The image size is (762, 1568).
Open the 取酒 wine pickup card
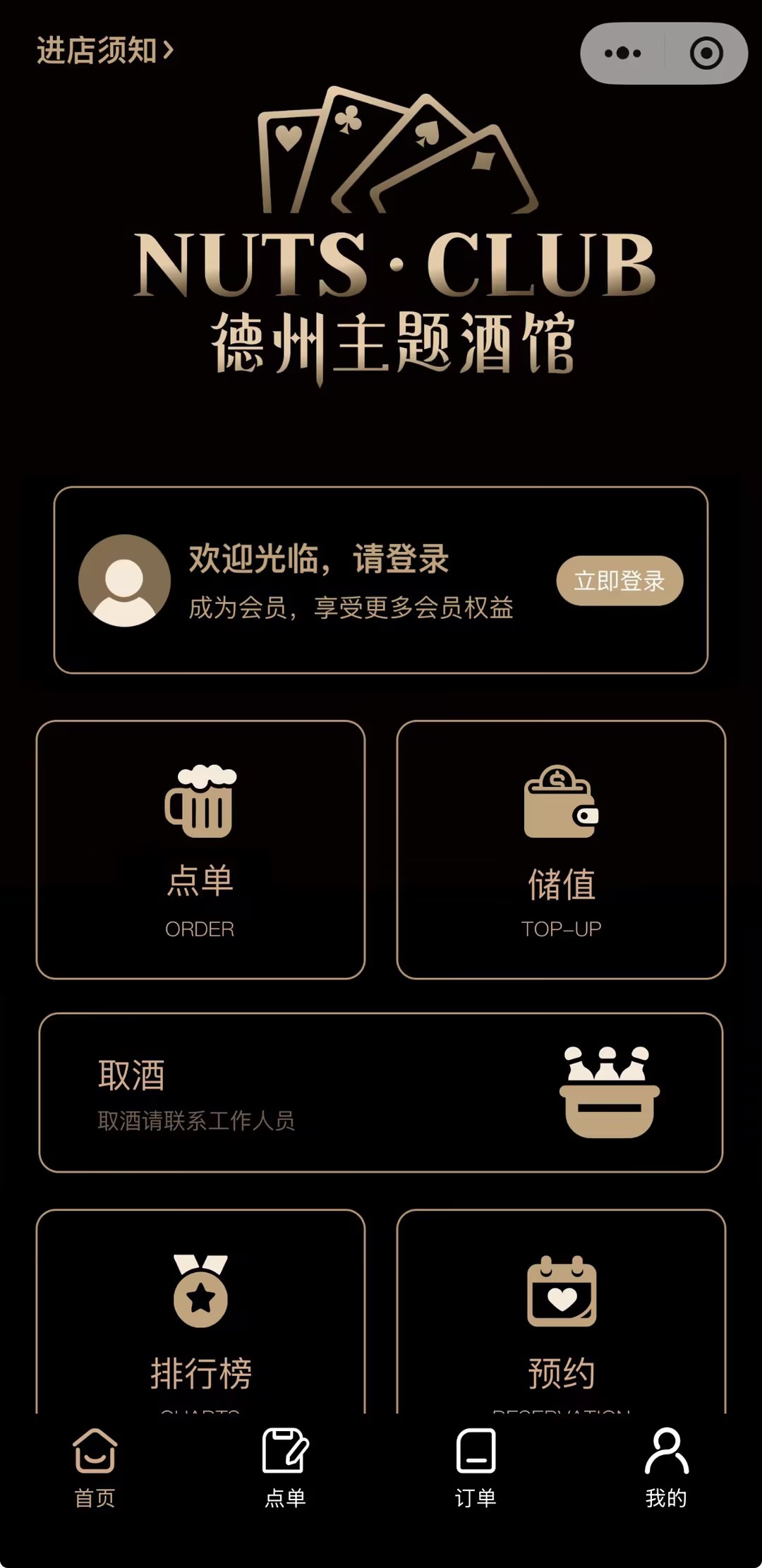click(x=381, y=1092)
